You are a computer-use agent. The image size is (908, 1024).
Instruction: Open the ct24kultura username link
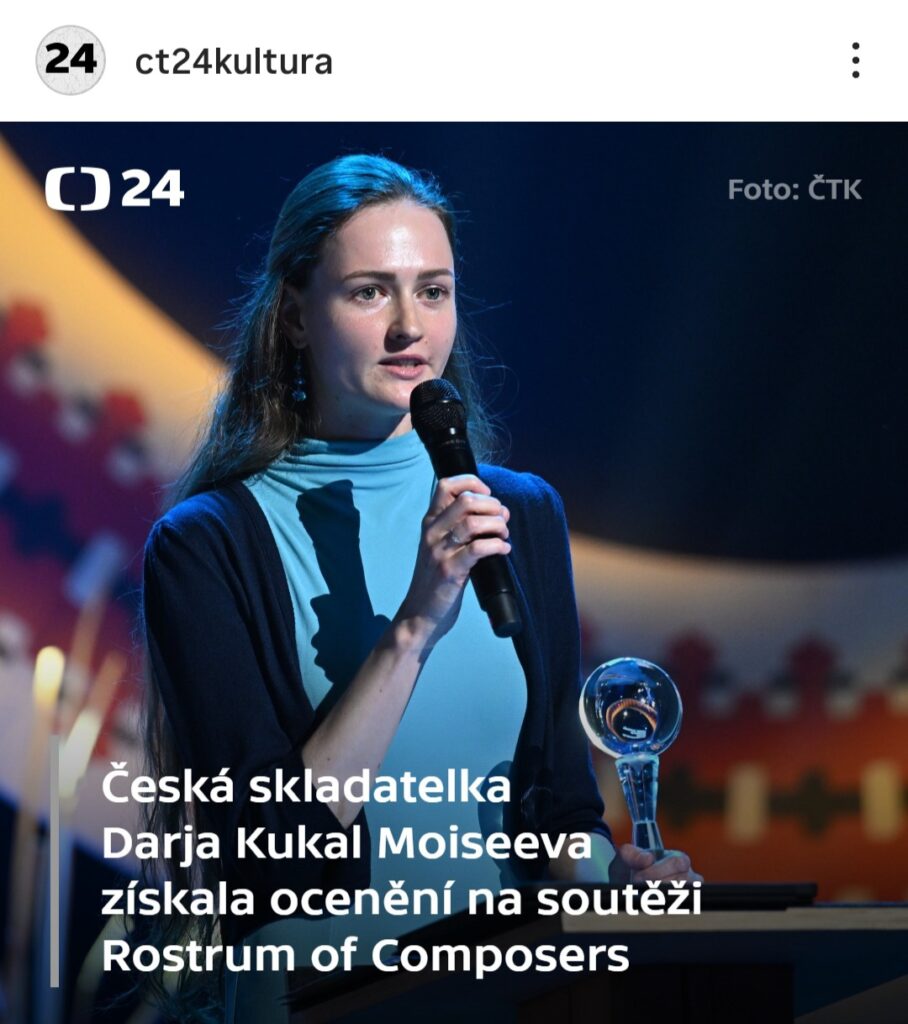coord(234,62)
